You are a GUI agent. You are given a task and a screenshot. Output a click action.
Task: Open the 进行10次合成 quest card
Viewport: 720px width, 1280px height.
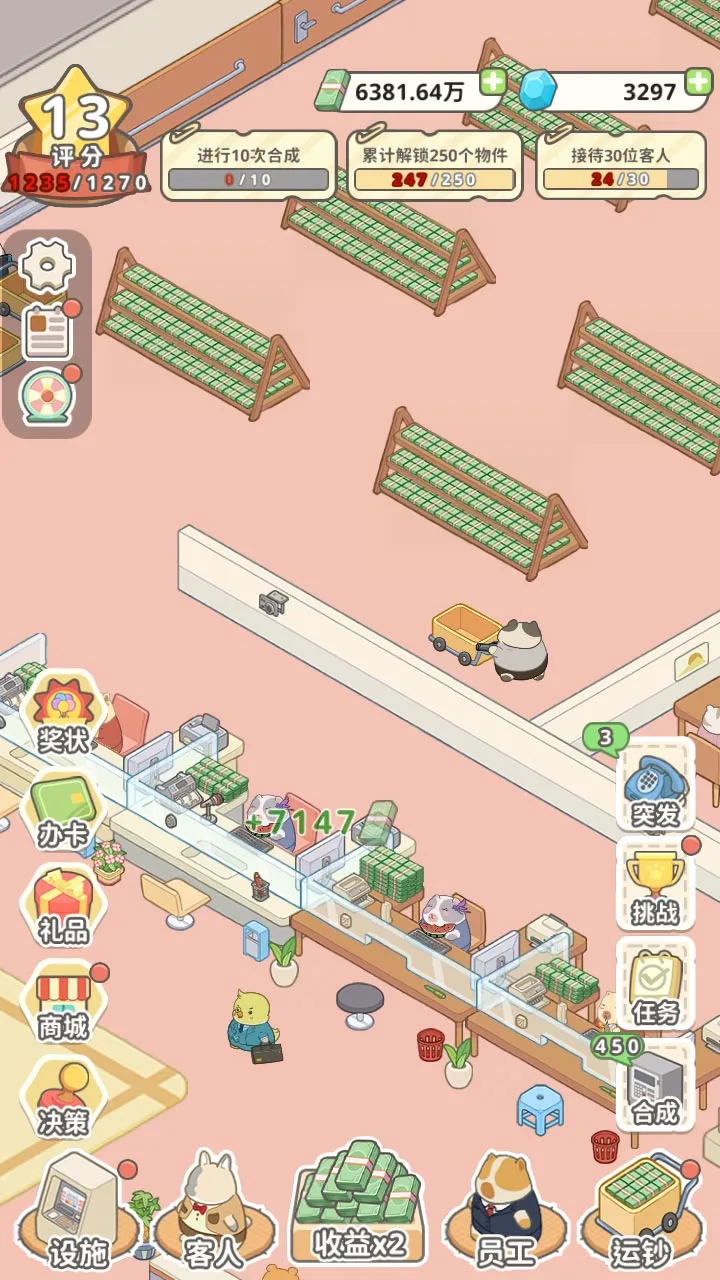pyautogui.click(x=249, y=166)
